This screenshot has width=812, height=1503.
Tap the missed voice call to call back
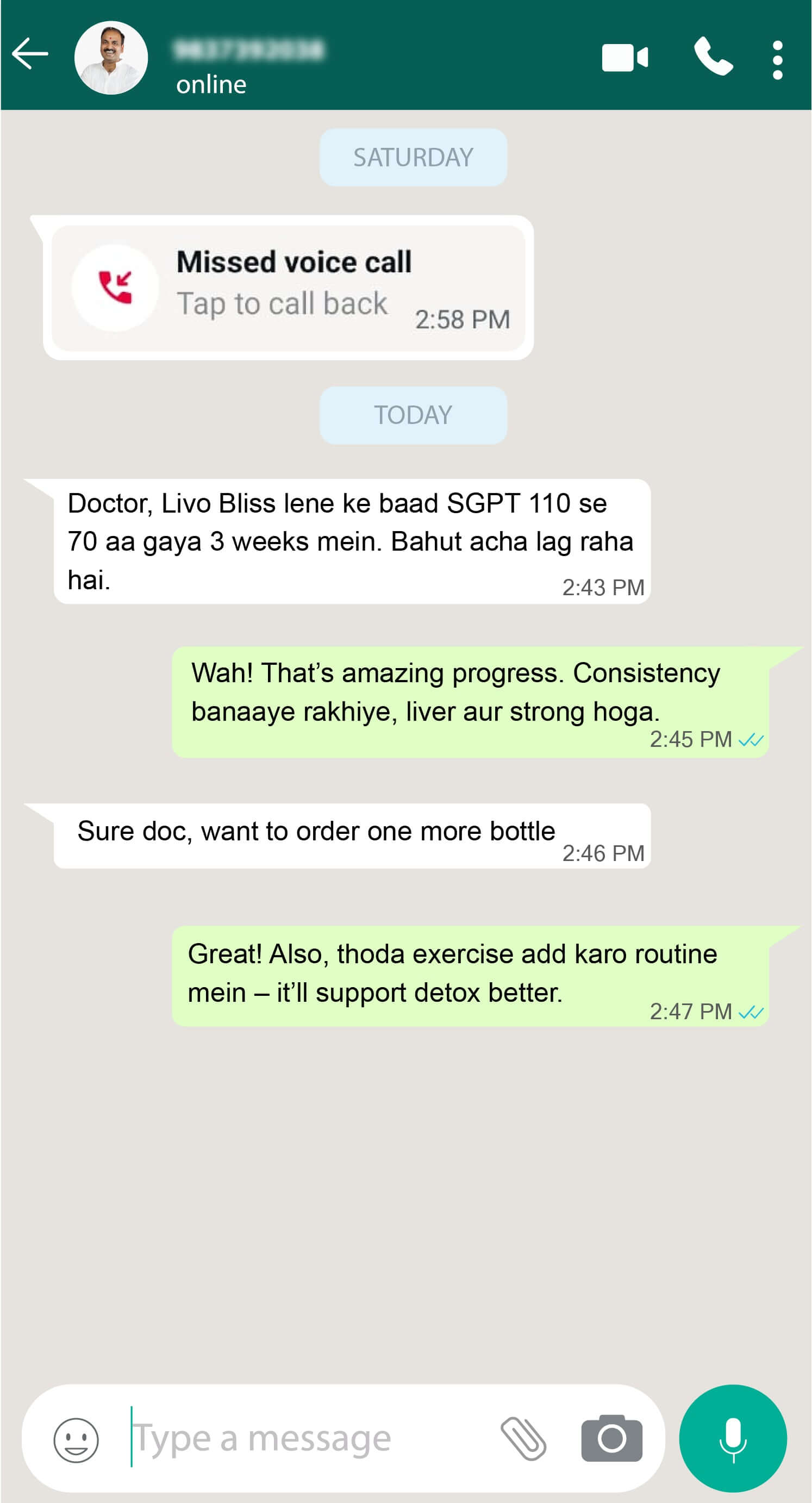tap(288, 288)
